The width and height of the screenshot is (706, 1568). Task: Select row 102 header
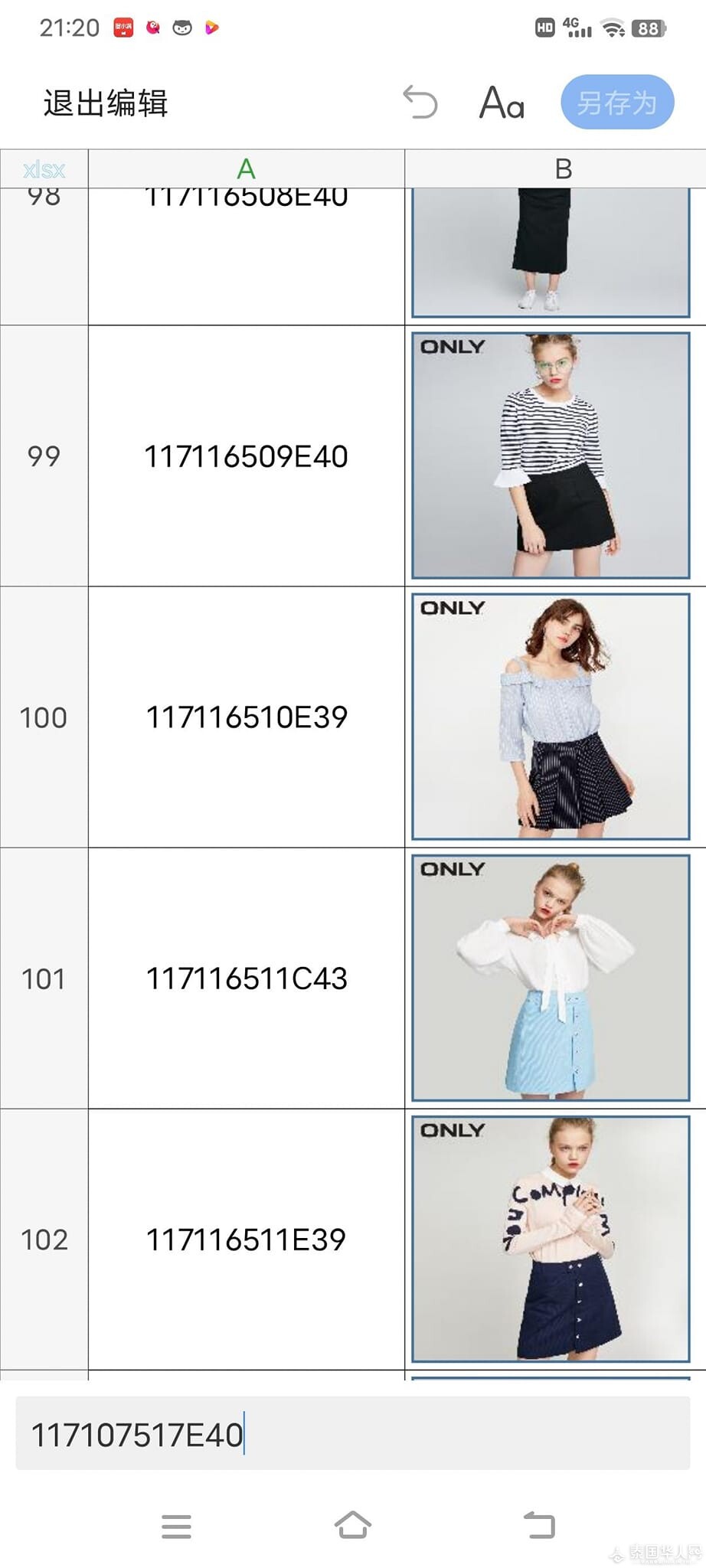(44, 1240)
